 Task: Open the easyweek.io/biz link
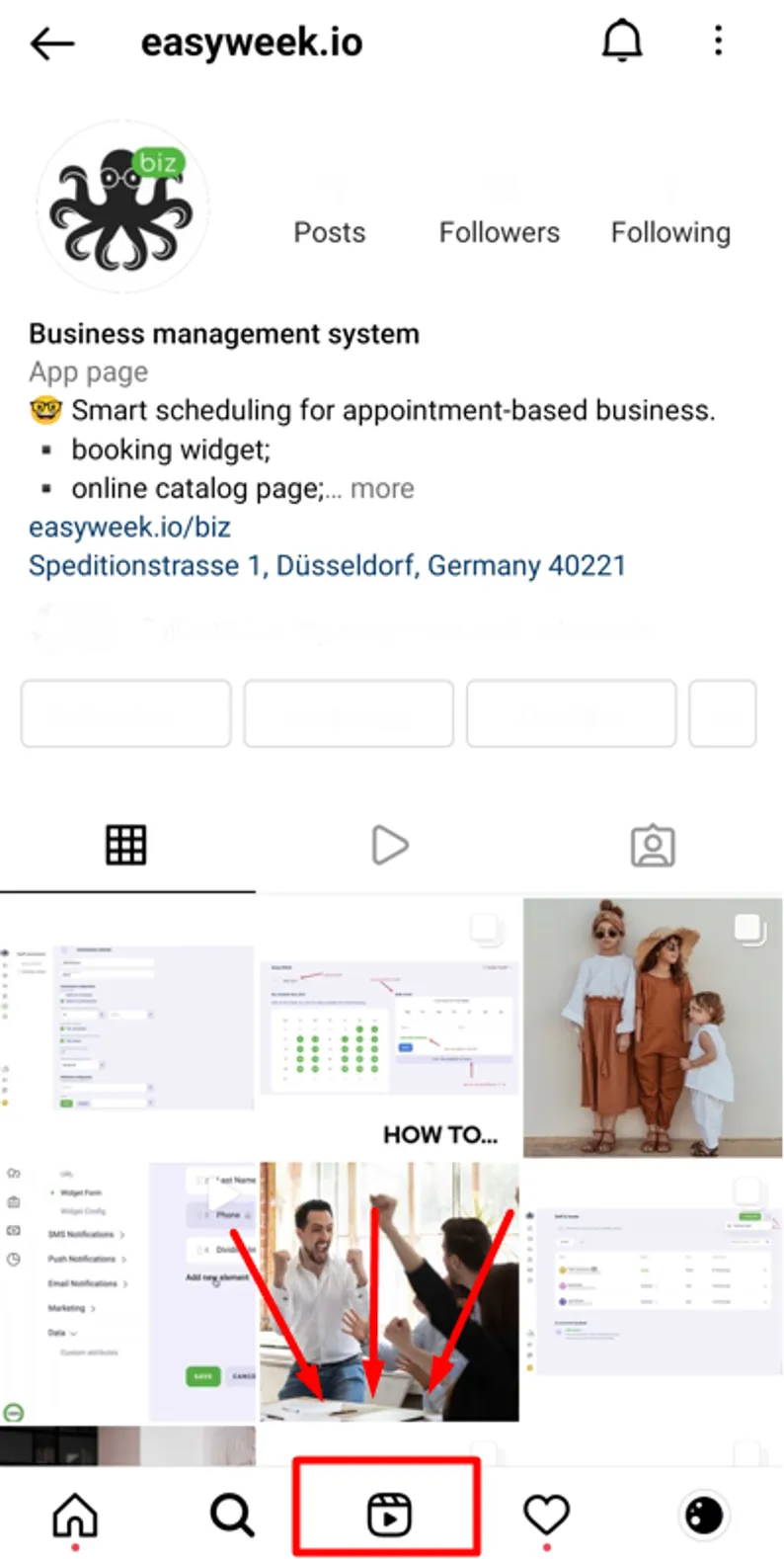(x=129, y=528)
